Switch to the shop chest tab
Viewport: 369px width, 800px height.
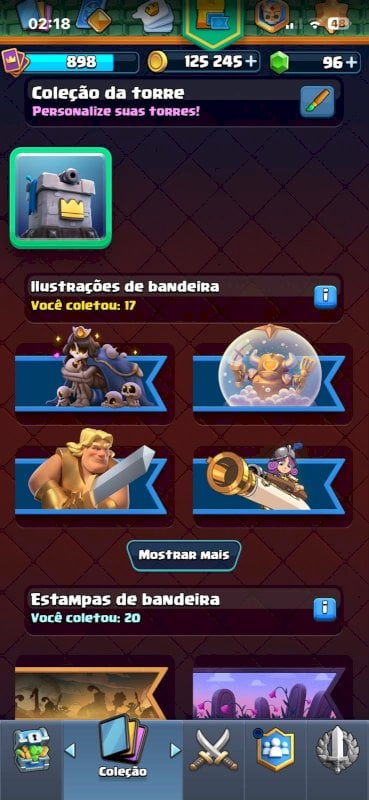[31, 749]
